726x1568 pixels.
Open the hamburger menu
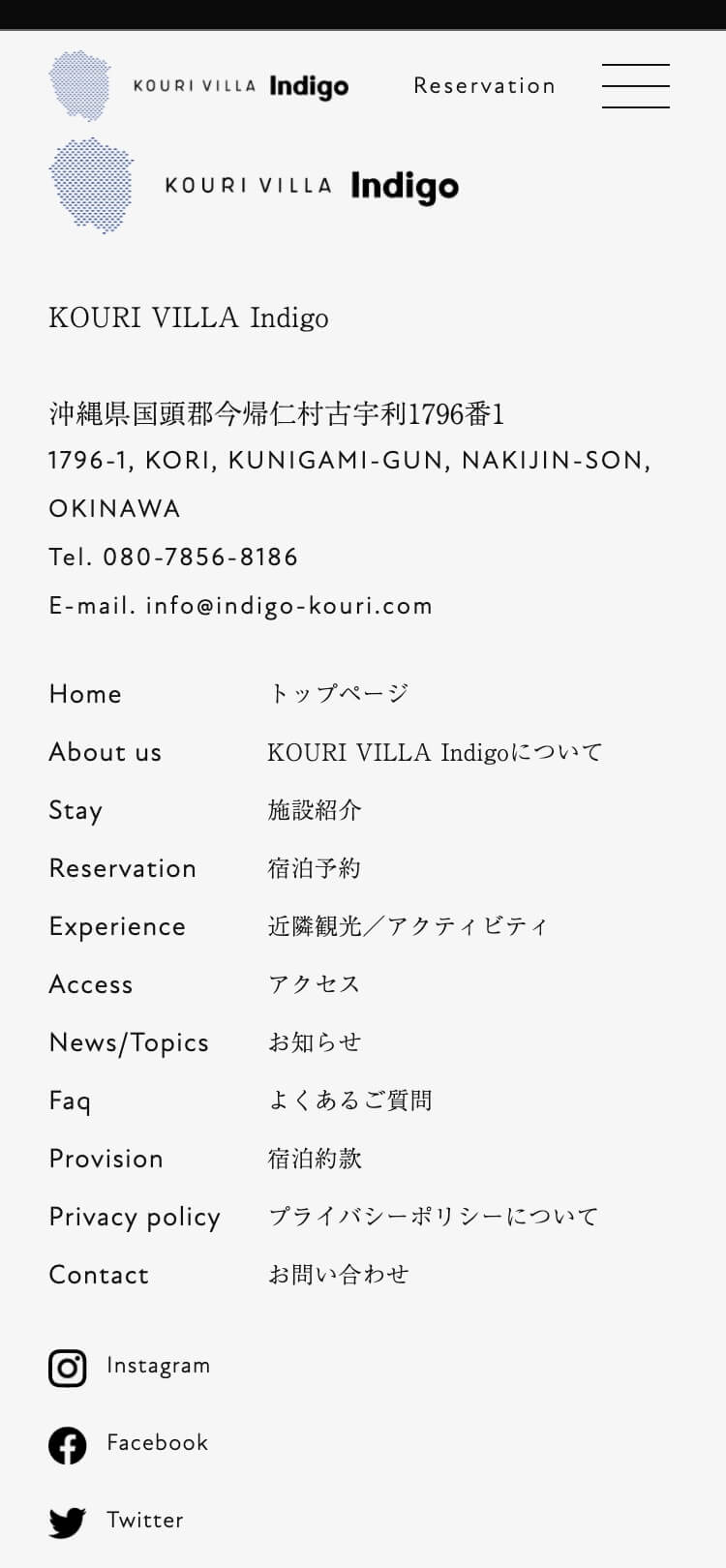[635, 86]
